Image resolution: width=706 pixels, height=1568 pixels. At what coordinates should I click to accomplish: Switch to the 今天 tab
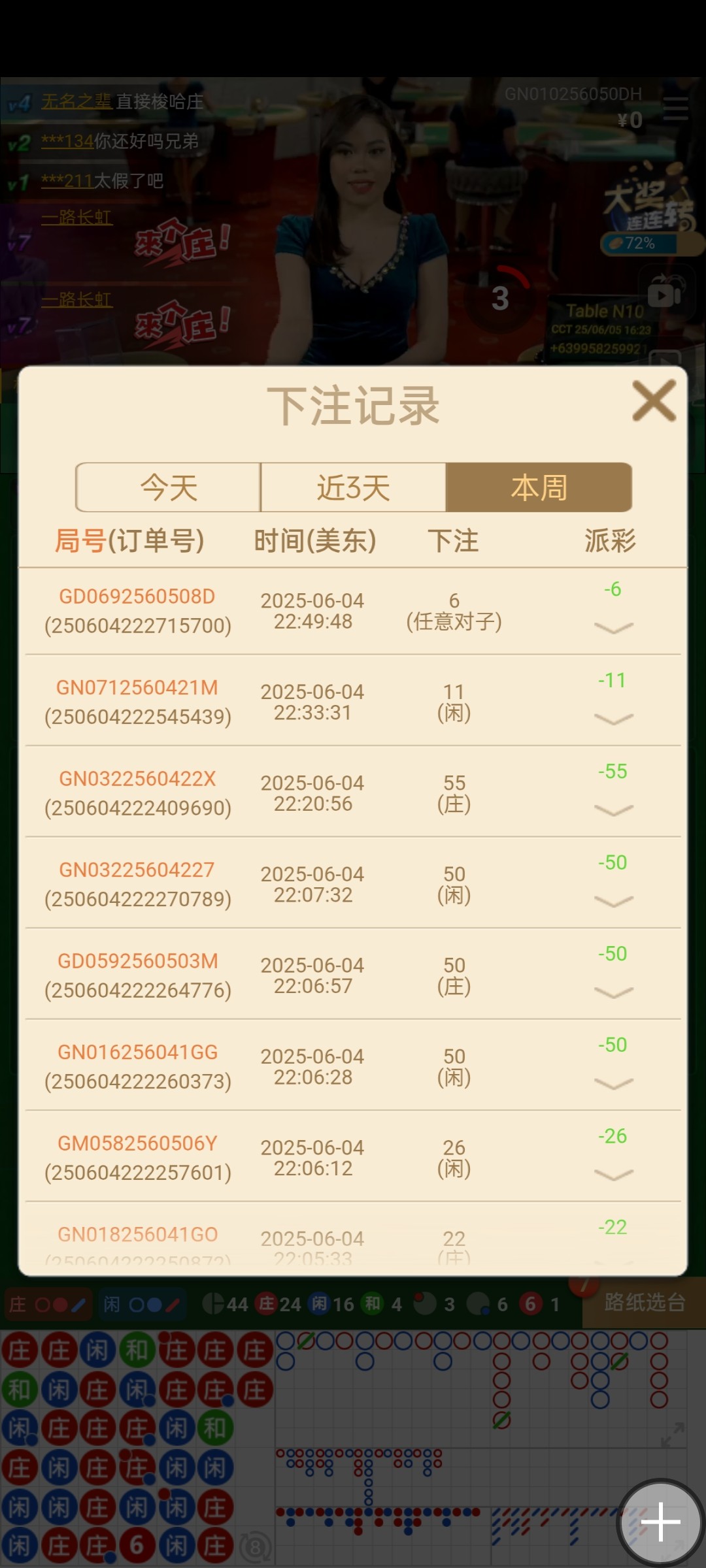[x=169, y=487]
